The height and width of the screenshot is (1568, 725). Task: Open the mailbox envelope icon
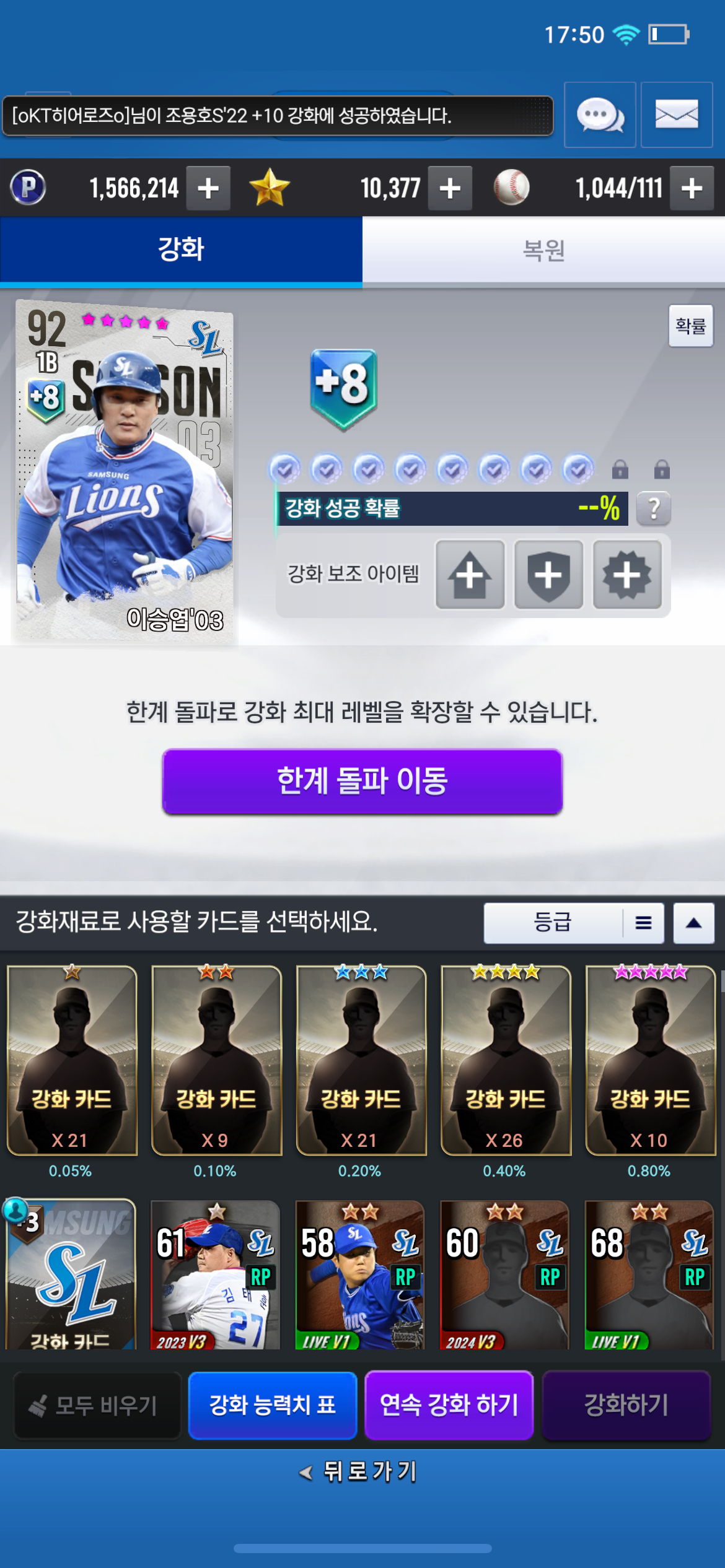676,115
